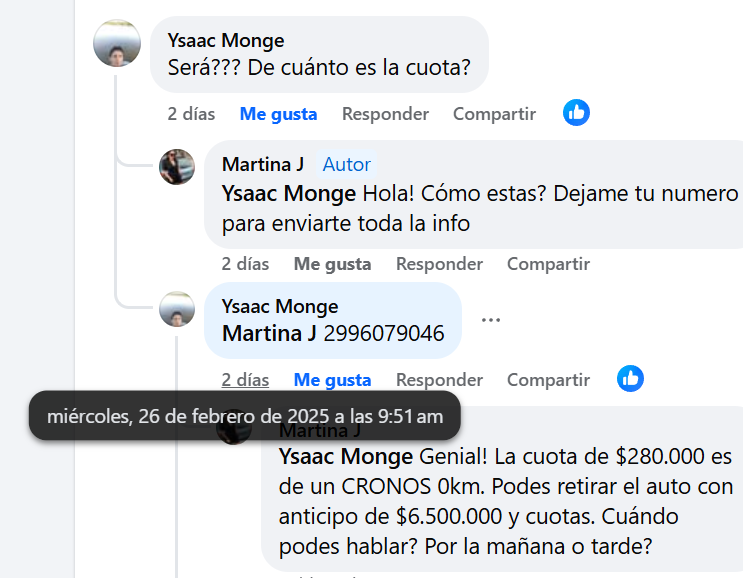
Task: Reply to Ysaac Monge's cuota question
Action: tap(385, 114)
